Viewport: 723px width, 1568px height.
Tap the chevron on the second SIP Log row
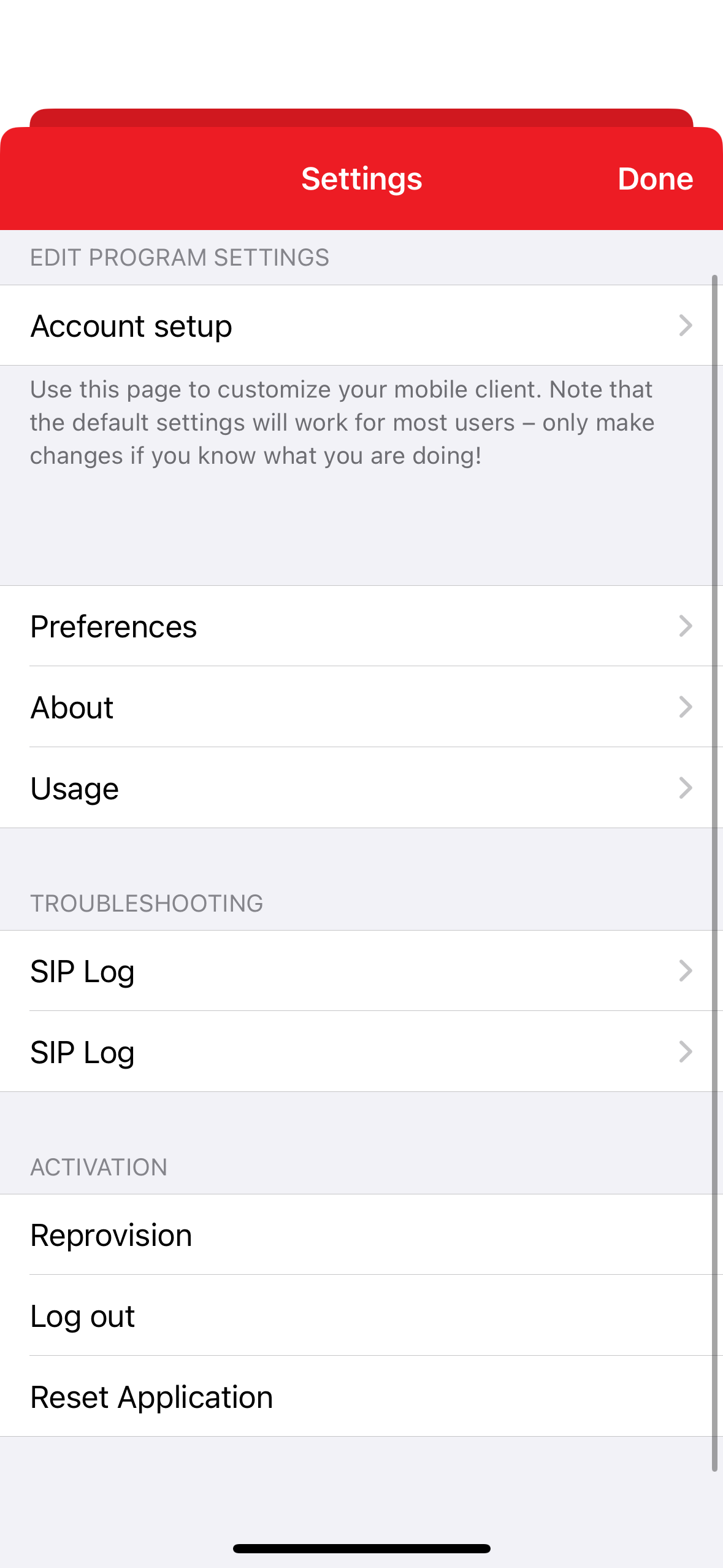[x=685, y=1051]
